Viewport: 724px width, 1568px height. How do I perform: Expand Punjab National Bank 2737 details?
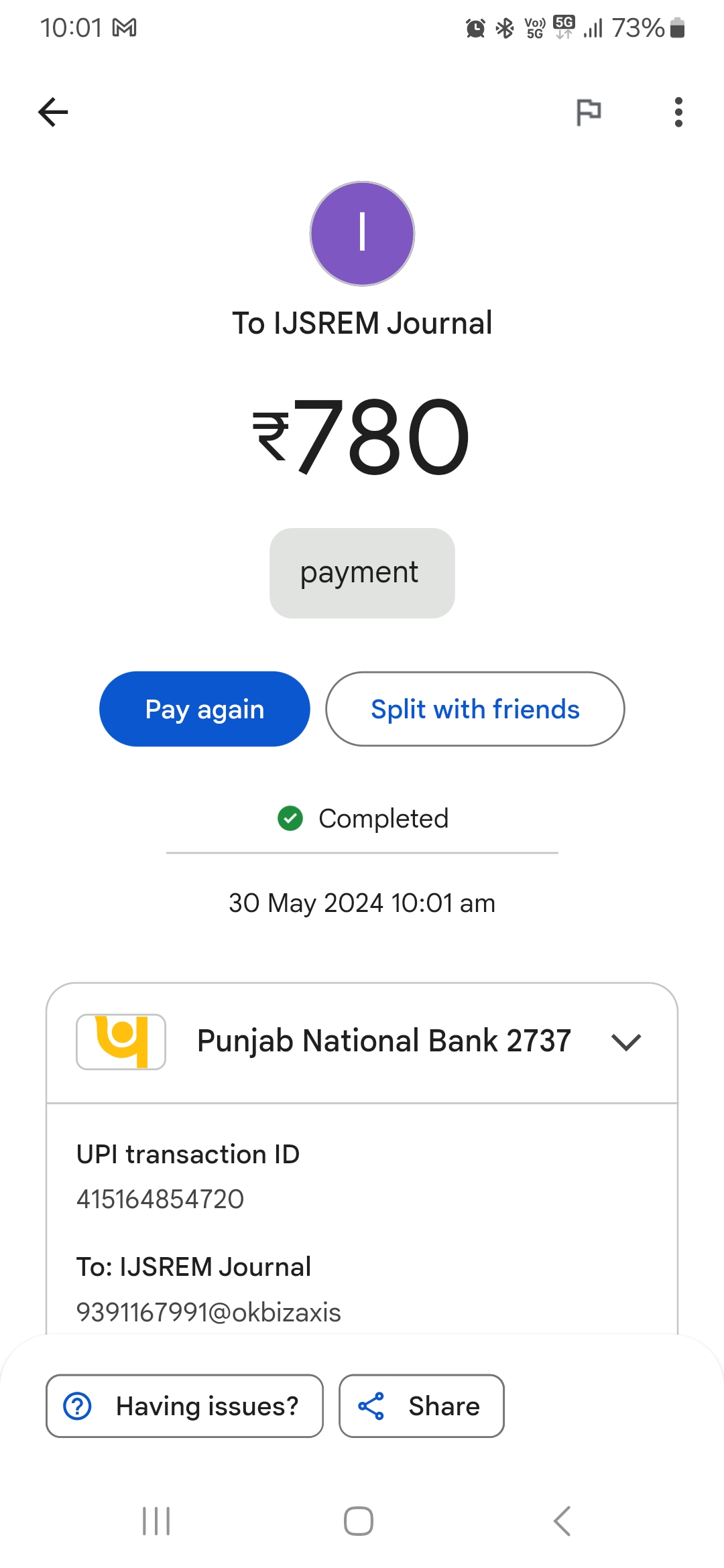(626, 1042)
